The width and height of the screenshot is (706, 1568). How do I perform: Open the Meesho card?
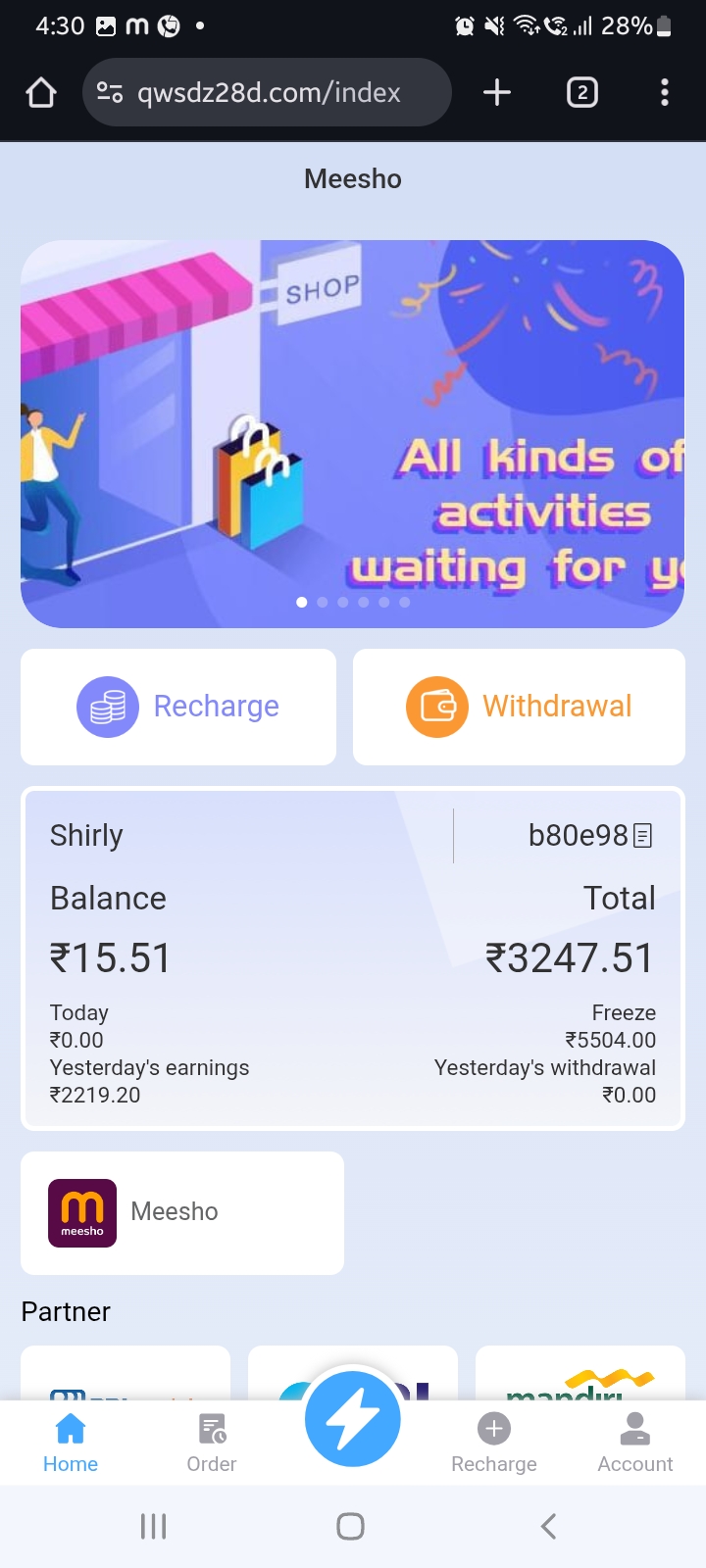click(x=182, y=1212)
